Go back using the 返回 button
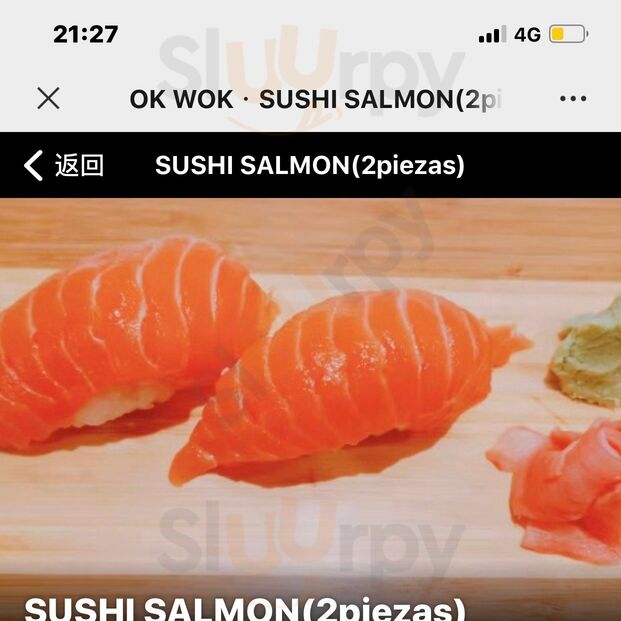The width and height of the screenshot is (621, 621). click(x=64, y=165)
